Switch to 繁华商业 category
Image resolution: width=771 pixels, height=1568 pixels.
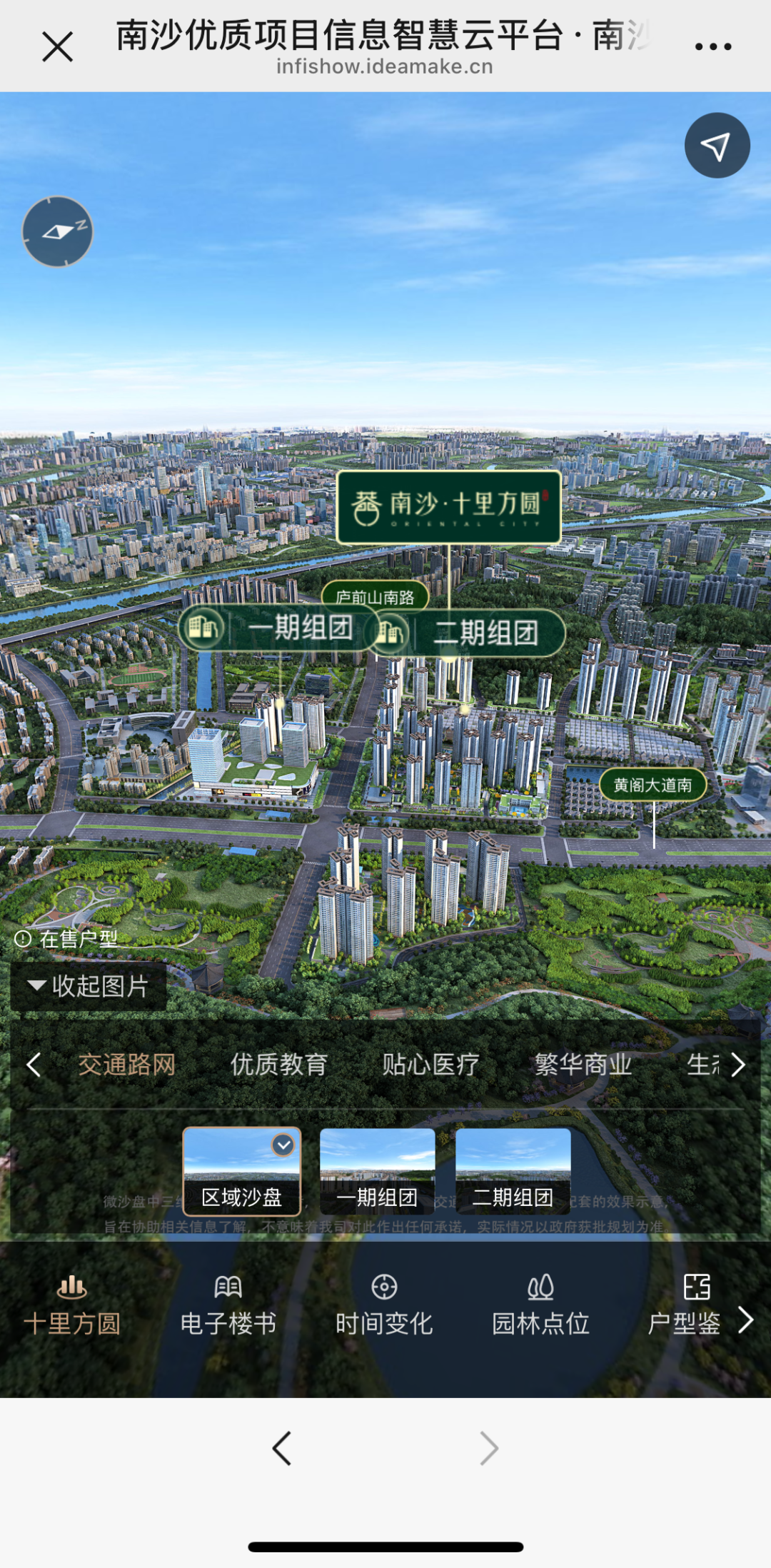[583, 1065]
